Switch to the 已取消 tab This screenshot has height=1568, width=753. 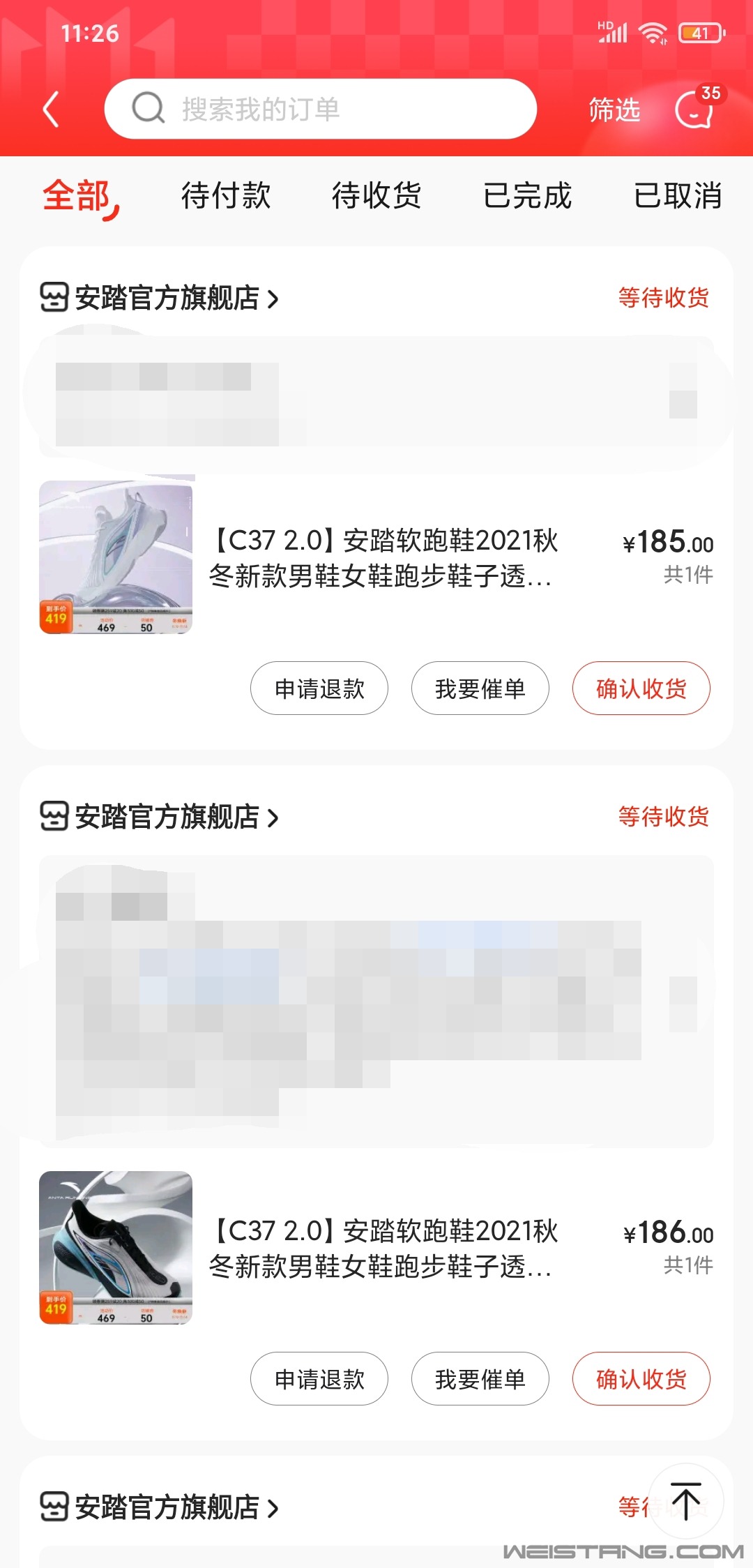tap(678, 195)
